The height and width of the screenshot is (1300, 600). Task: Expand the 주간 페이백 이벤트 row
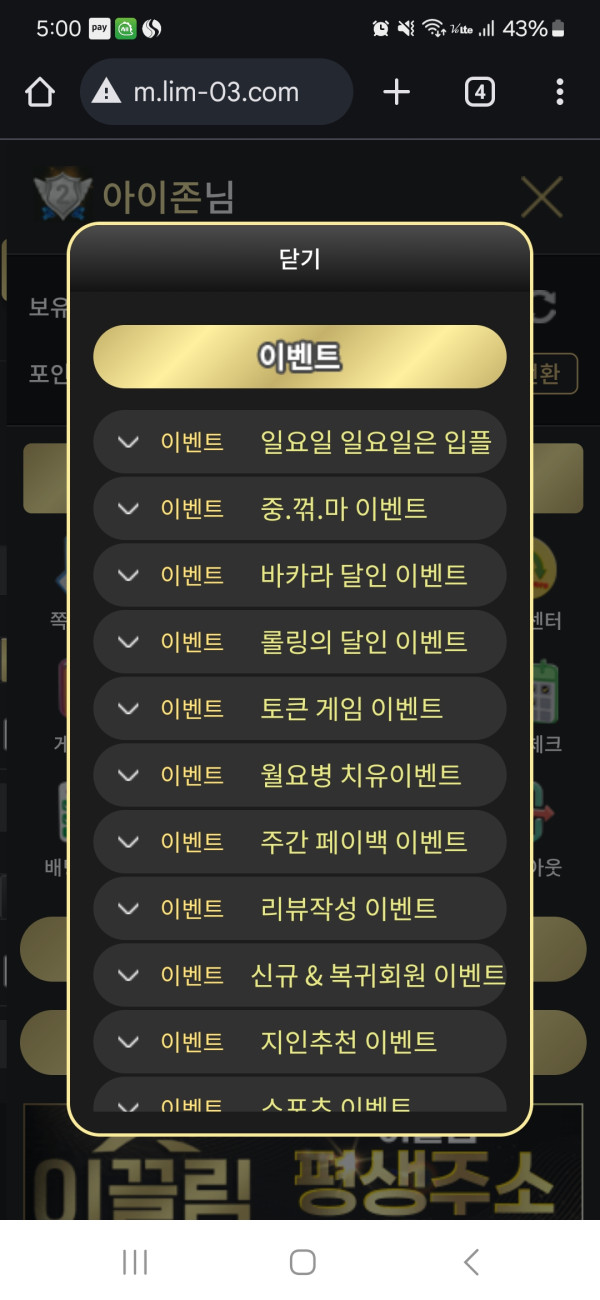(299, 842)
